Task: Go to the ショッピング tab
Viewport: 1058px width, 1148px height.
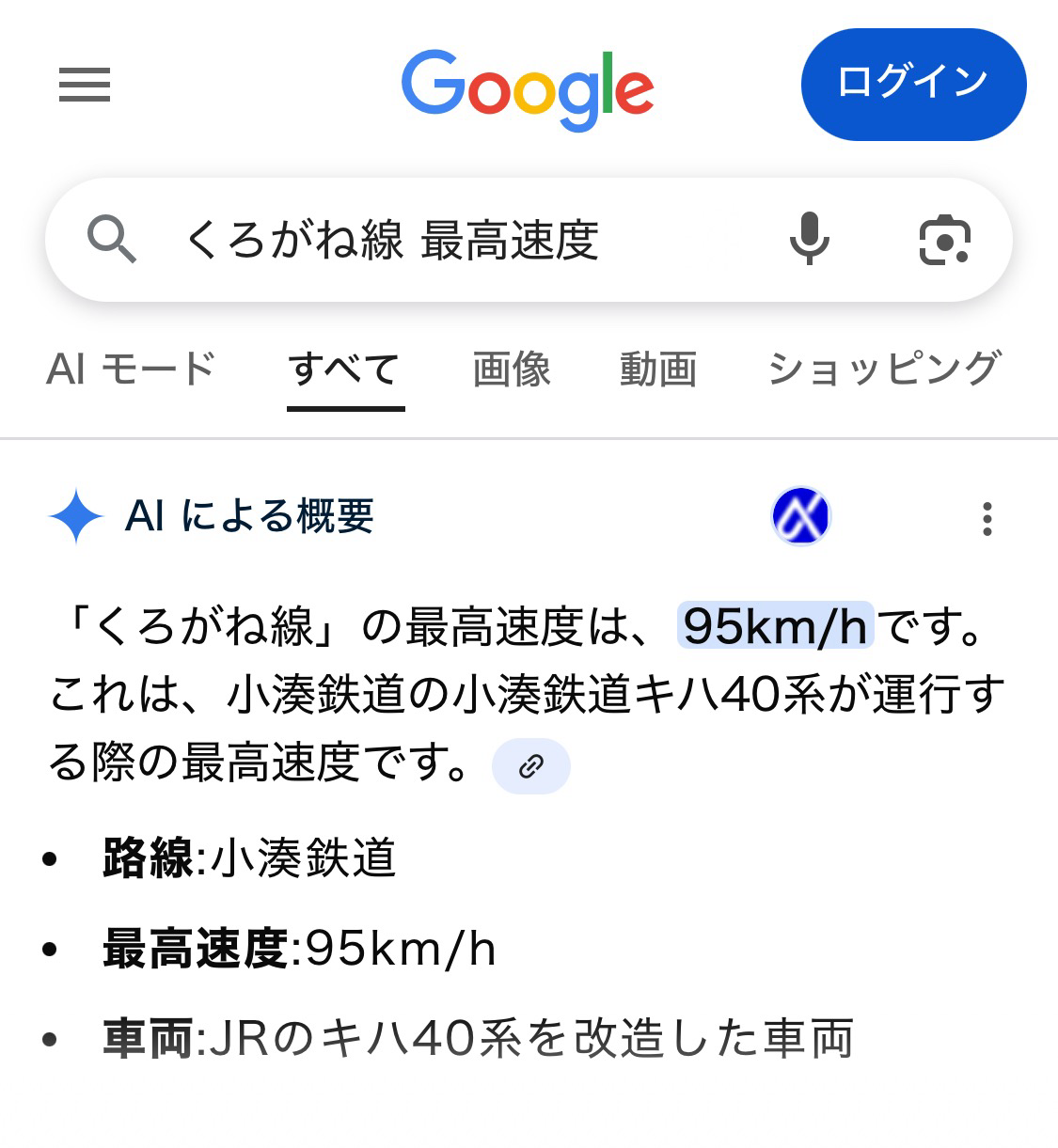Action: (884, 369)
